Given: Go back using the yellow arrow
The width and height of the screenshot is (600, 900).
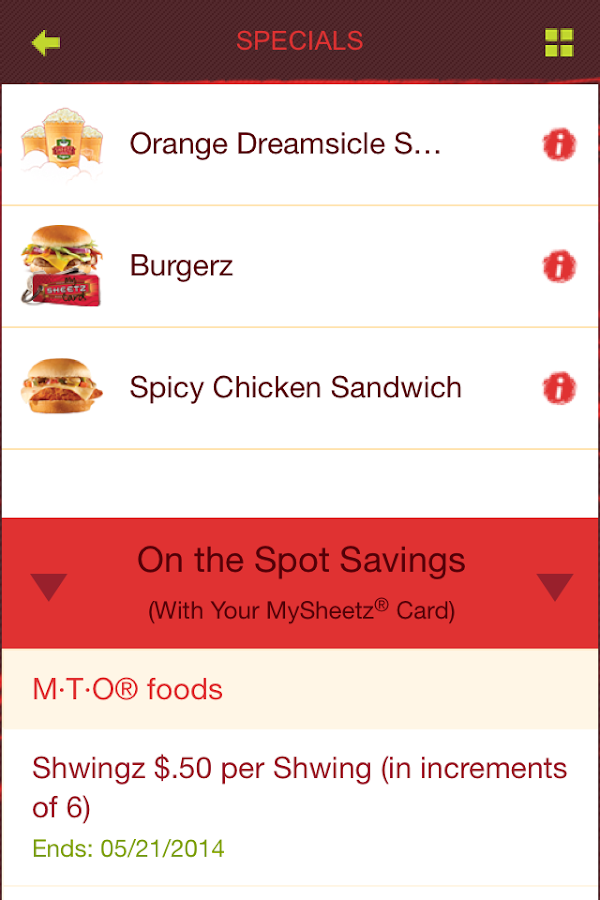Looking at the screenshot, I should click(x=46, y=42).
